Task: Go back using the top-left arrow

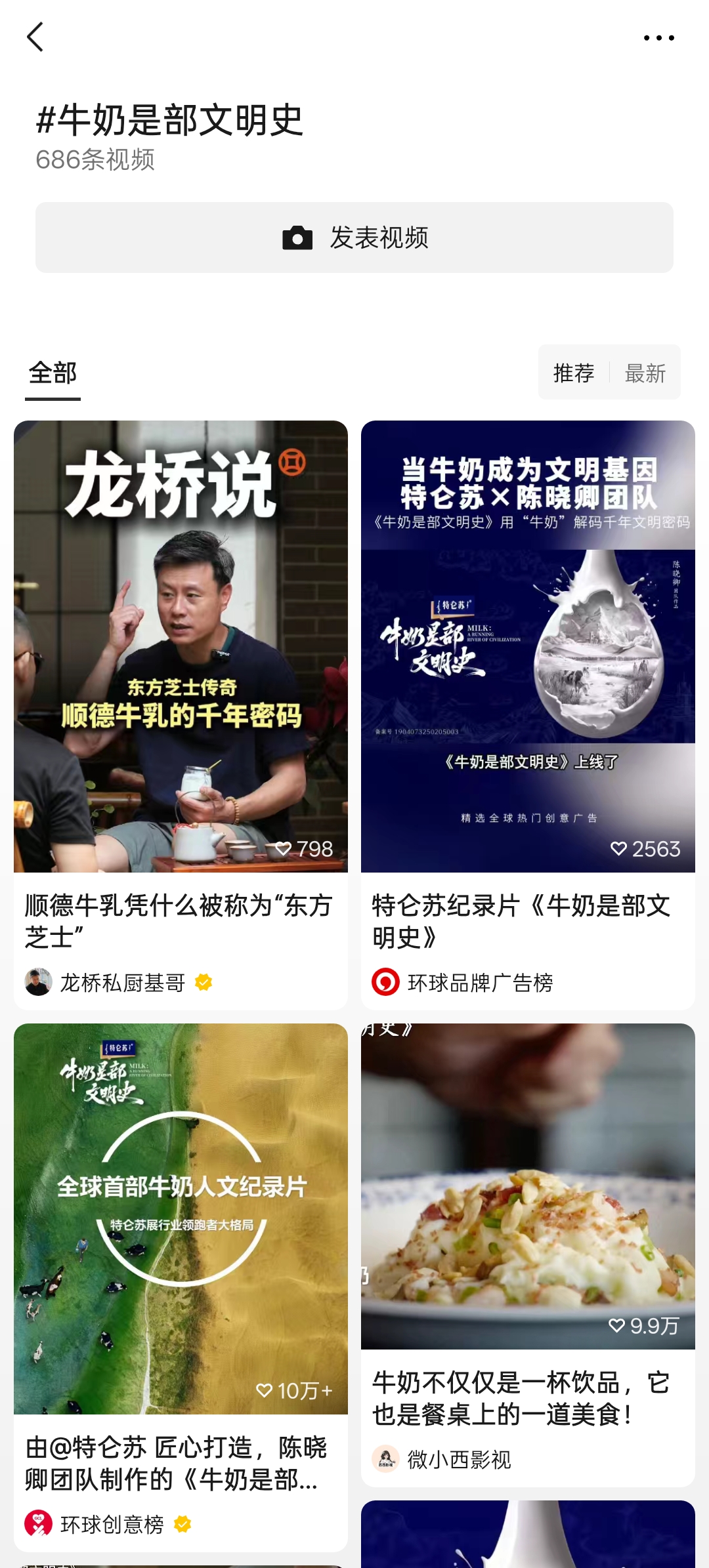Action: pos(35,37)
